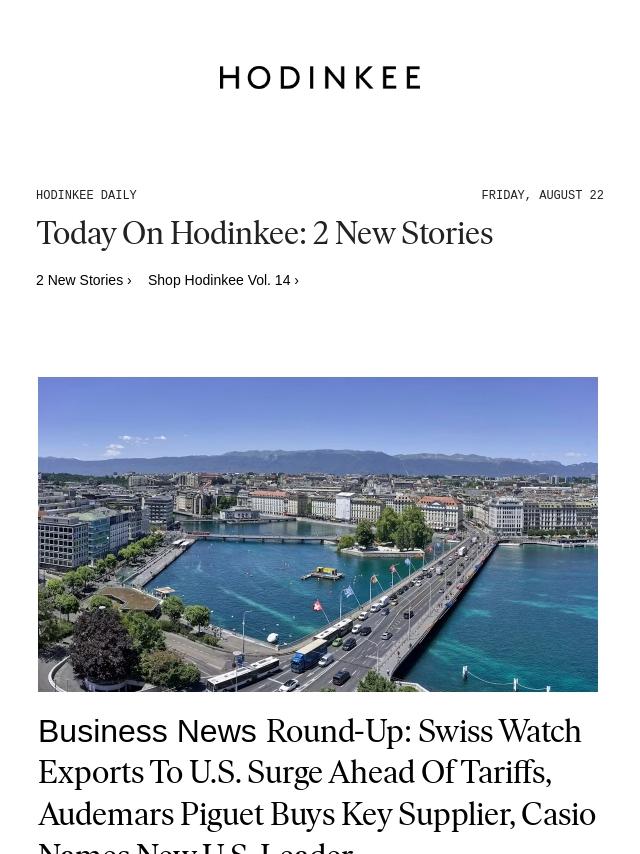This screenshot has width=640, height=854.
Task: Open the Geneva lake article image
Action: click(318, 534)
